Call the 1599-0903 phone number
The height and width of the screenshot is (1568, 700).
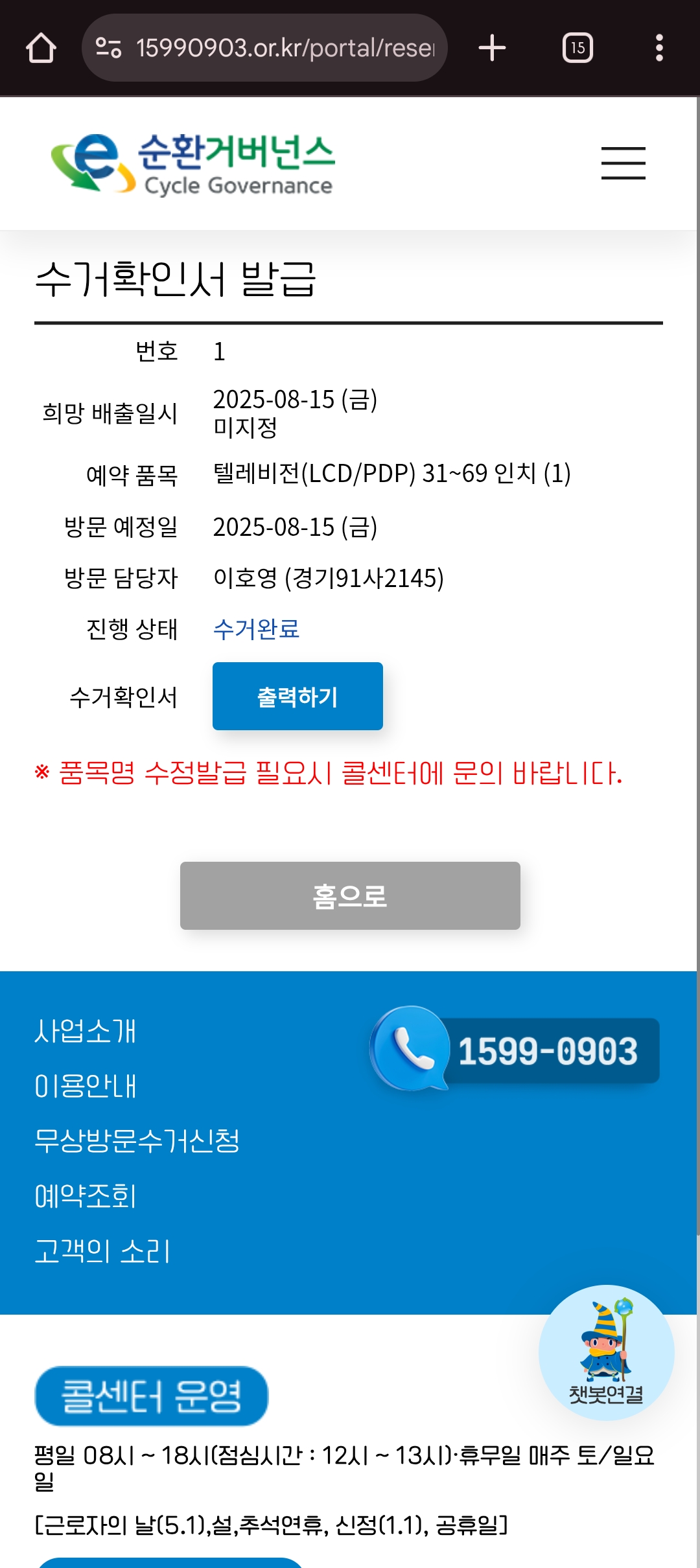(516, 1050)
